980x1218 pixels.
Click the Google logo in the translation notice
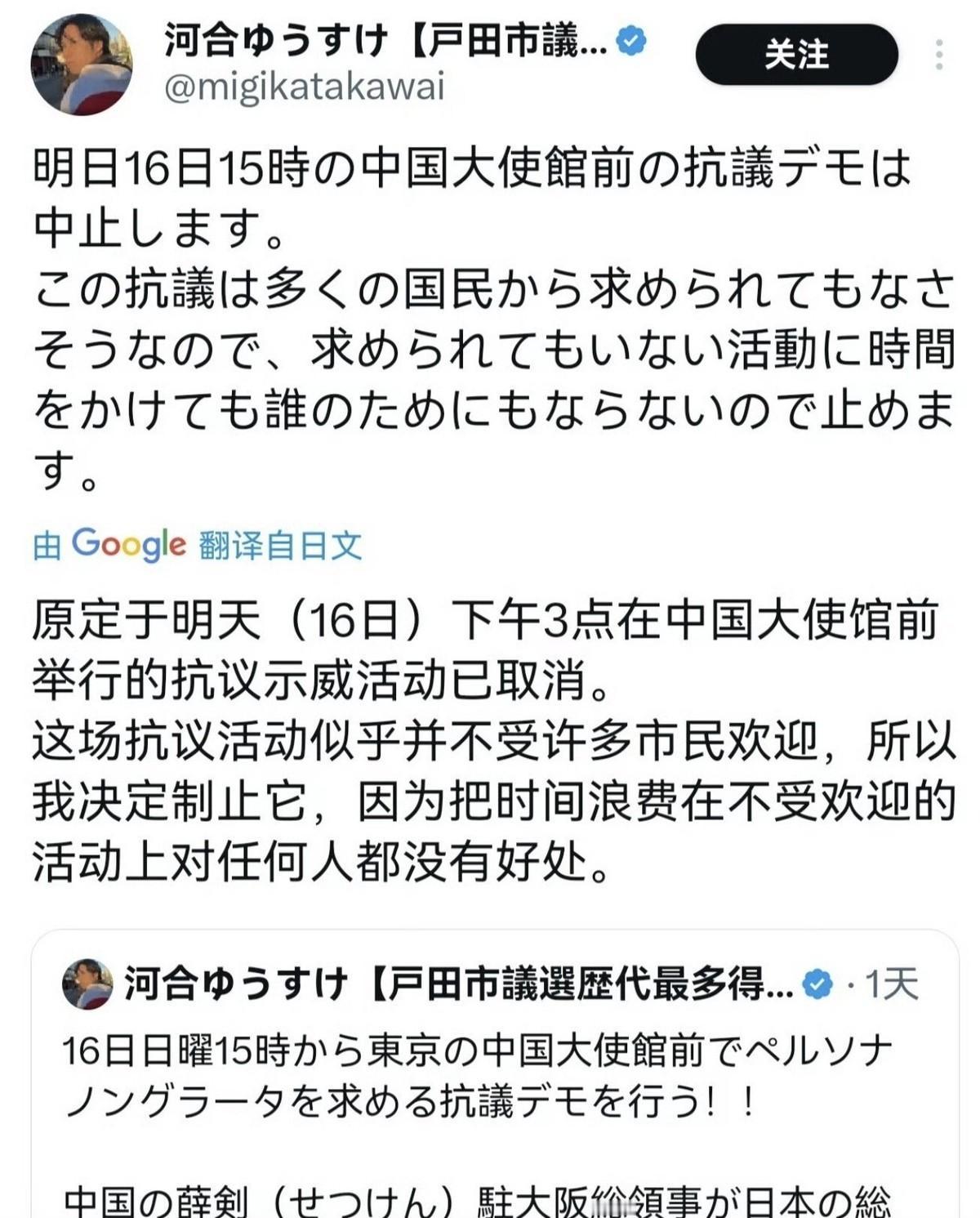click(131, 543)
